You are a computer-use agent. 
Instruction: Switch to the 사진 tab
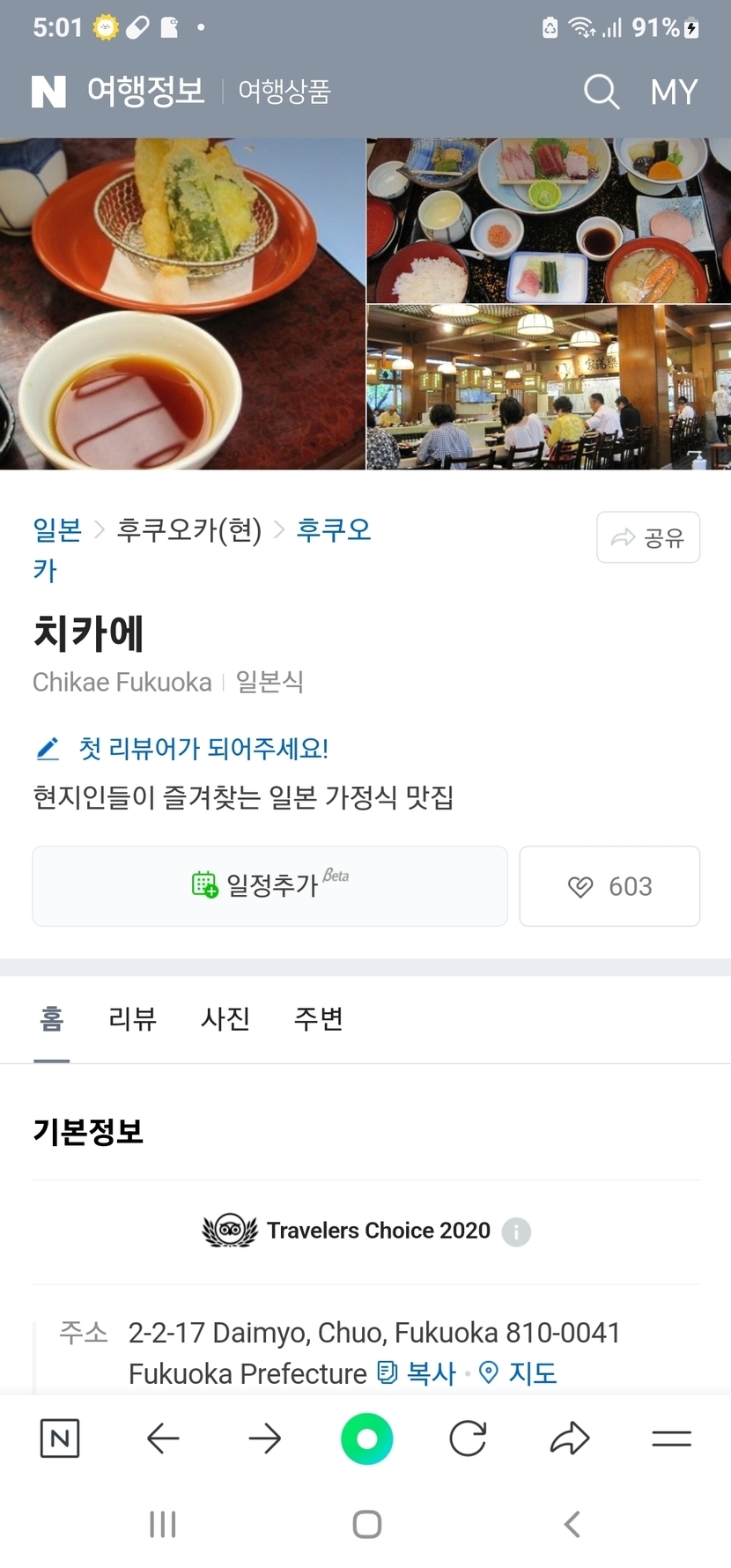point(225,1019)
